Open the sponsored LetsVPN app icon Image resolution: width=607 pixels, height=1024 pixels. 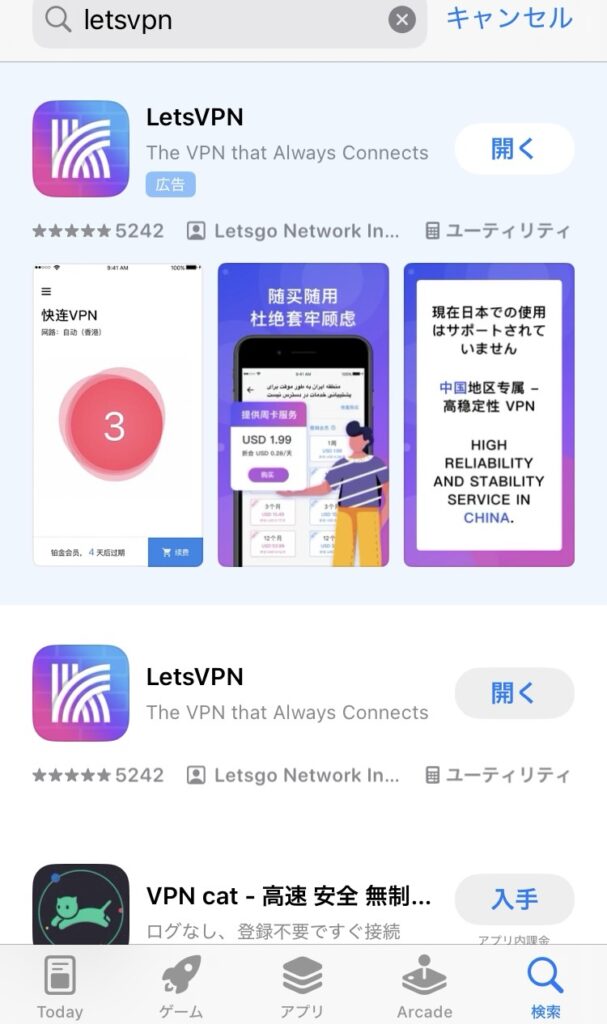coord(81,149)
